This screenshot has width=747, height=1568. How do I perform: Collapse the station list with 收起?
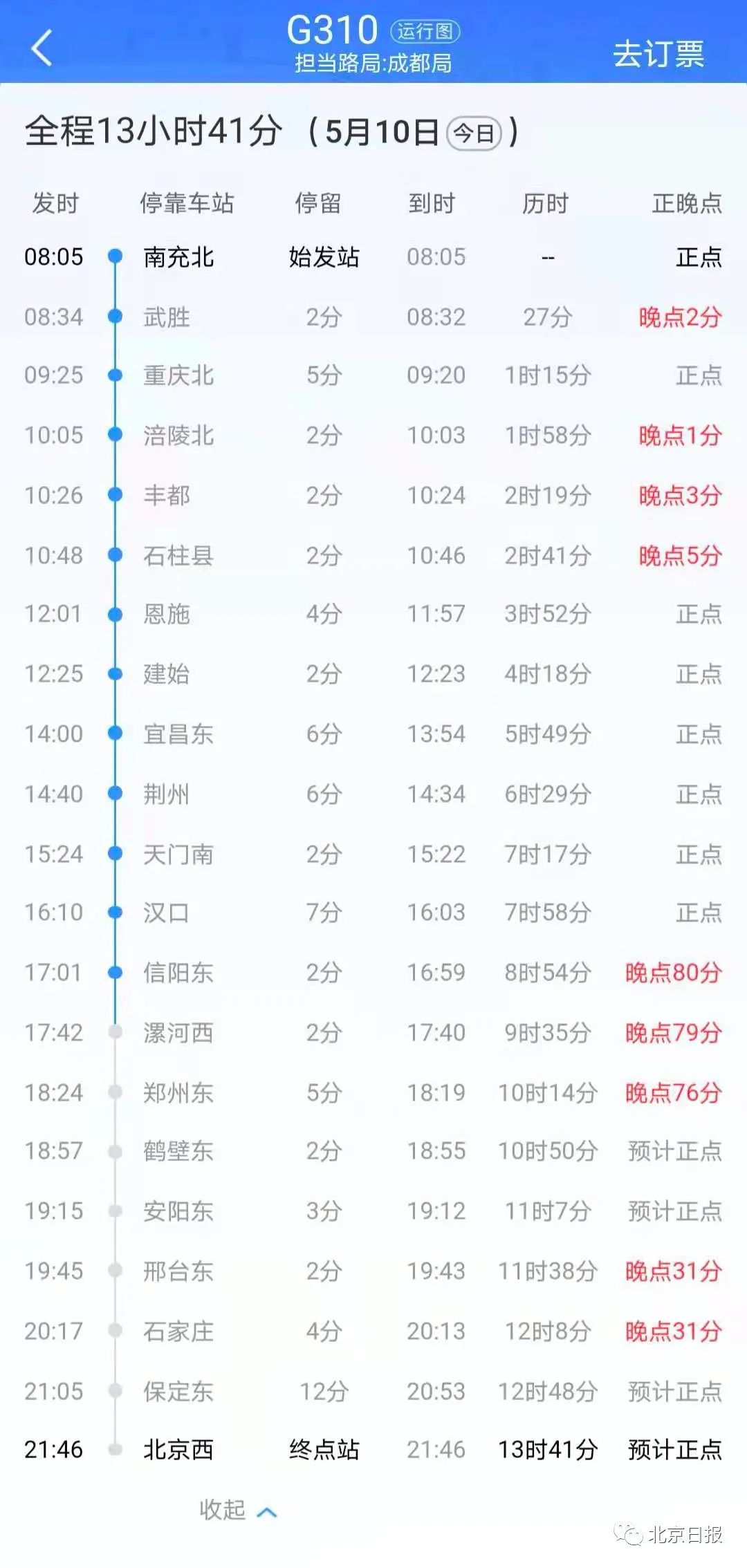click(238, 1510)
